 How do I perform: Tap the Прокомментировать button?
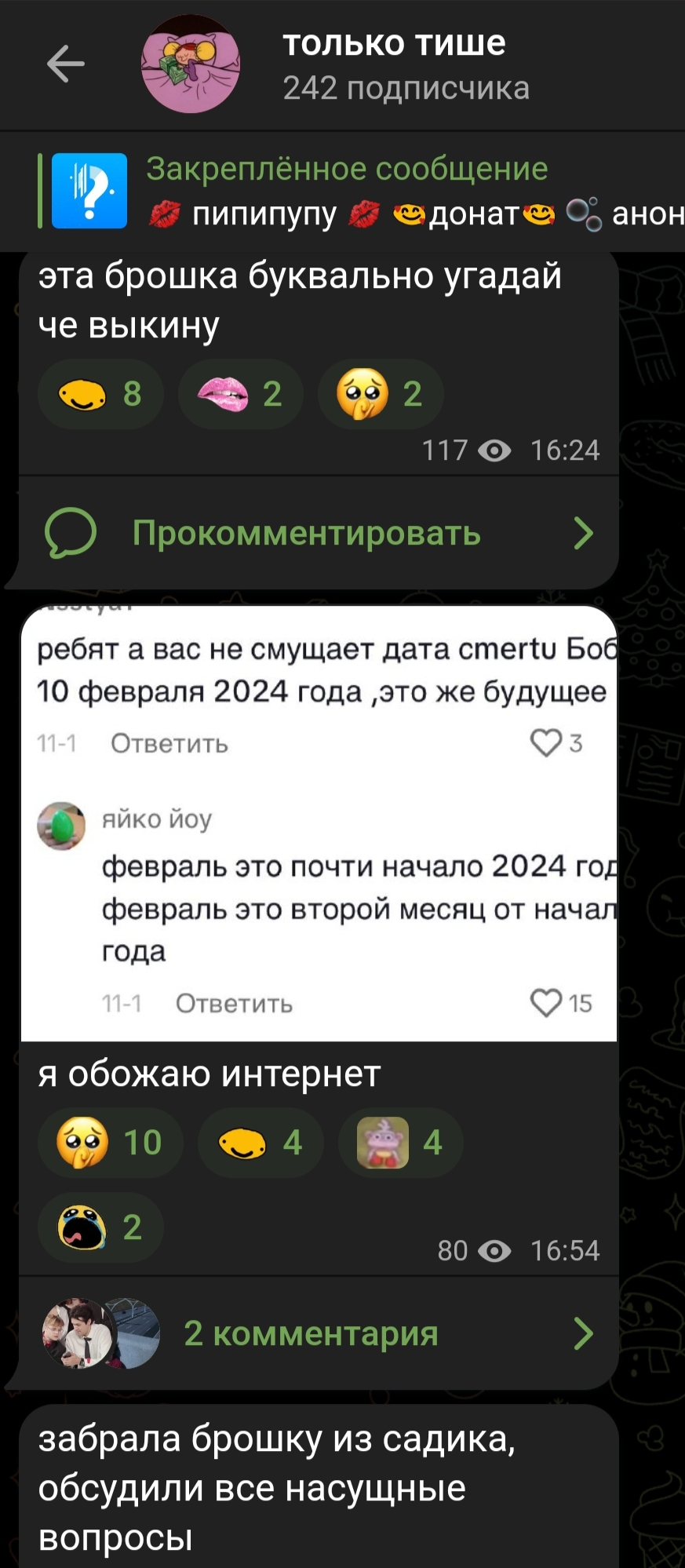[319, 533]
